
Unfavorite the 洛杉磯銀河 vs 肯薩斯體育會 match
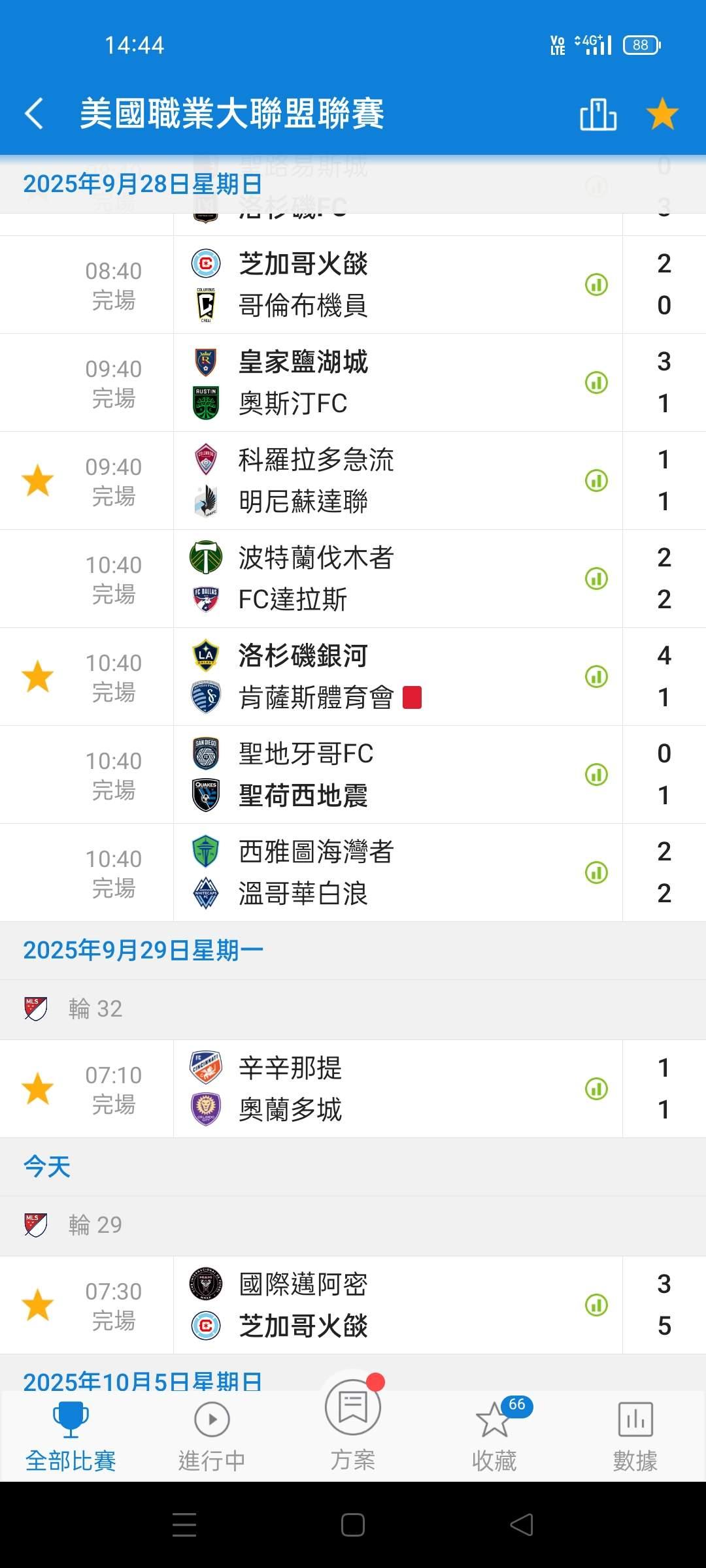point(38,677)
